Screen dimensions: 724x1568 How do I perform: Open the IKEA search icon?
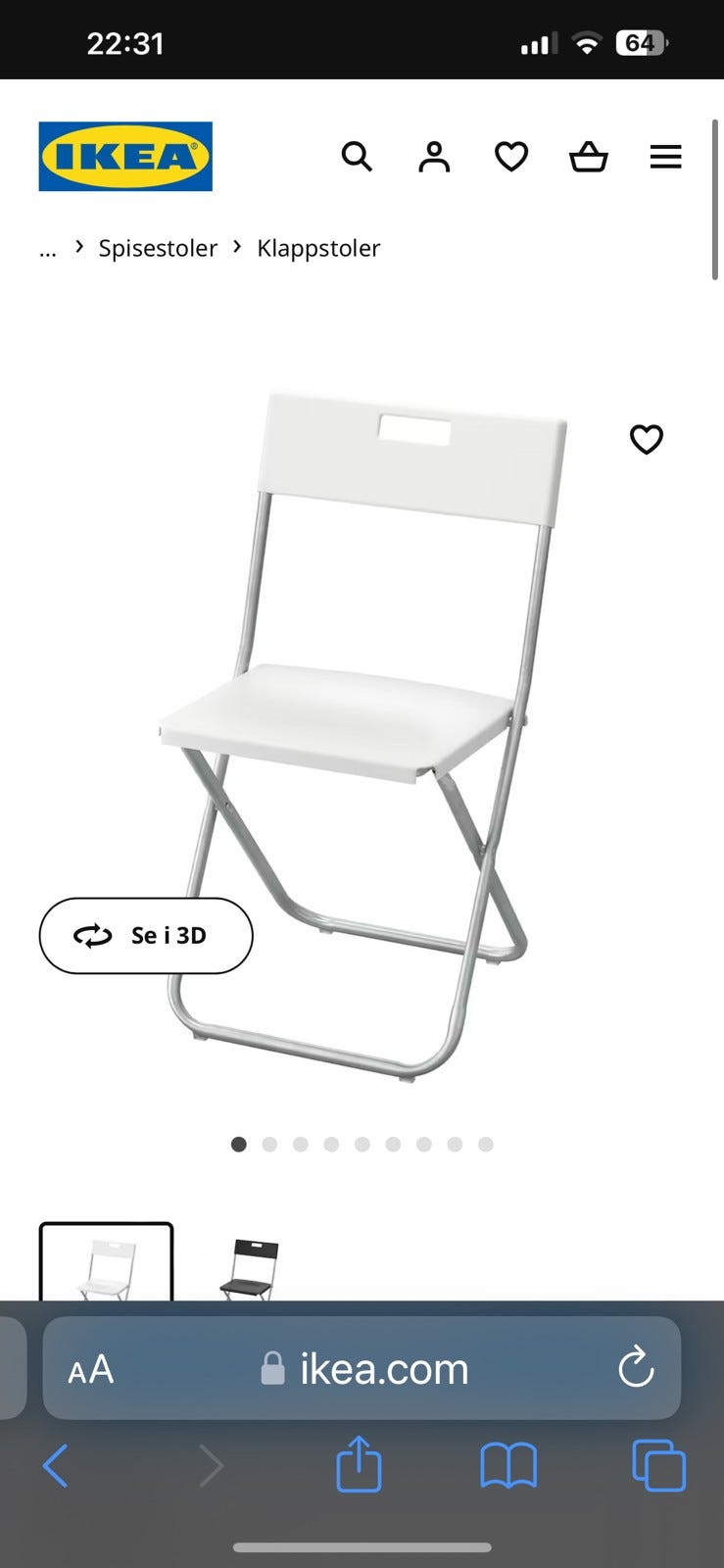pyautogui.click(x=357, y=157)
